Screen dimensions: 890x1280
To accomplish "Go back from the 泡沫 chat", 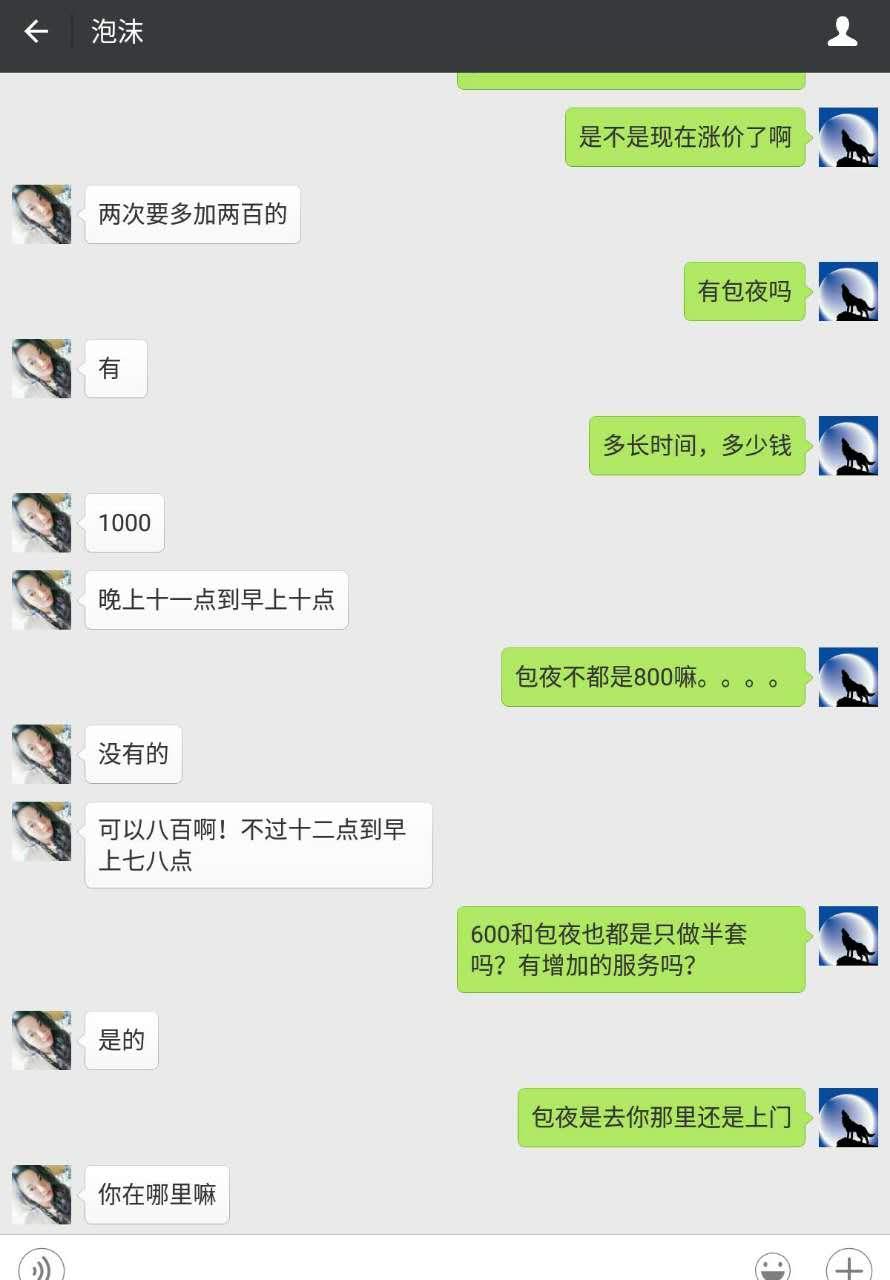I will click(36, 33).
